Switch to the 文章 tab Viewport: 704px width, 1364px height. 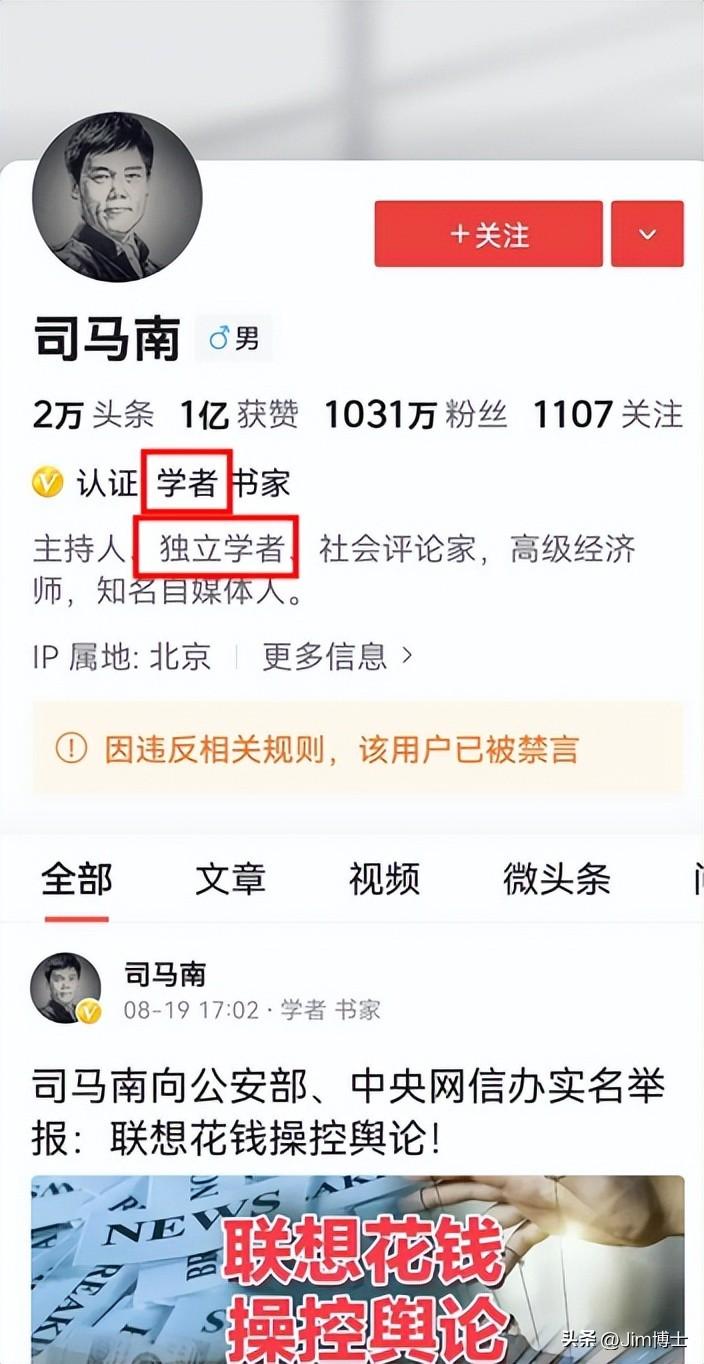pyautogui.click(x=230, y=879)
